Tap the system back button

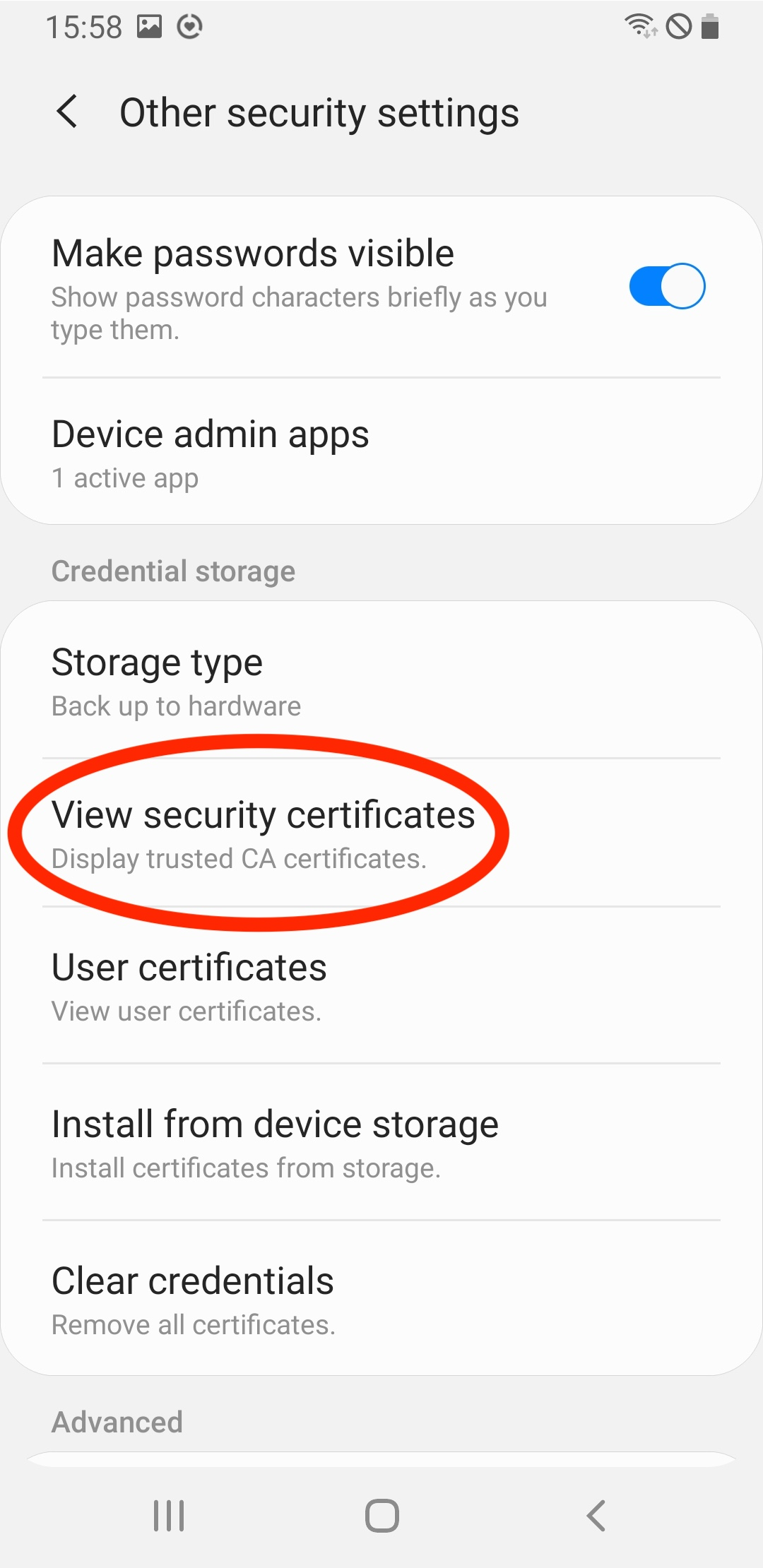click(595, 1516)
